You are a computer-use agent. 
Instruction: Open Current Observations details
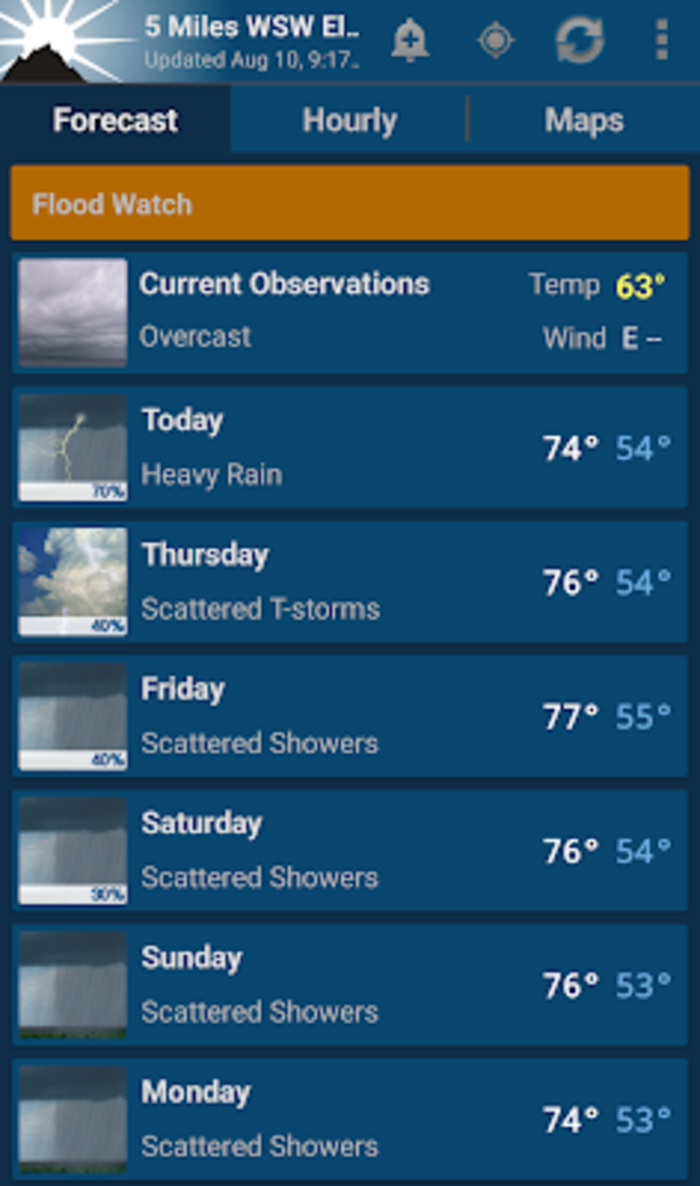[350, 311]
